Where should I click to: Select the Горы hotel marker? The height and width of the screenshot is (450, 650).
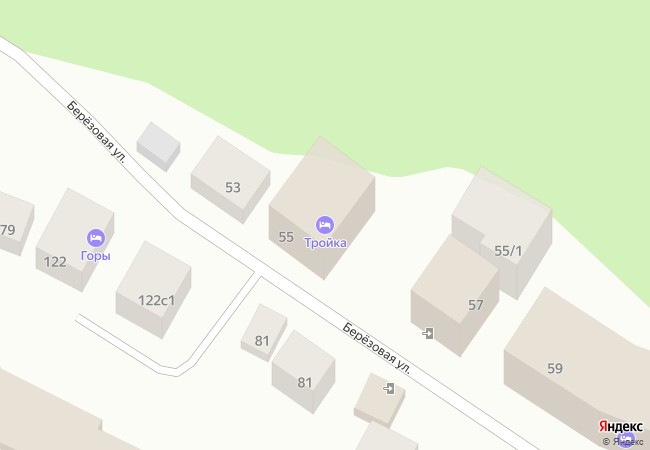point(96,238)
